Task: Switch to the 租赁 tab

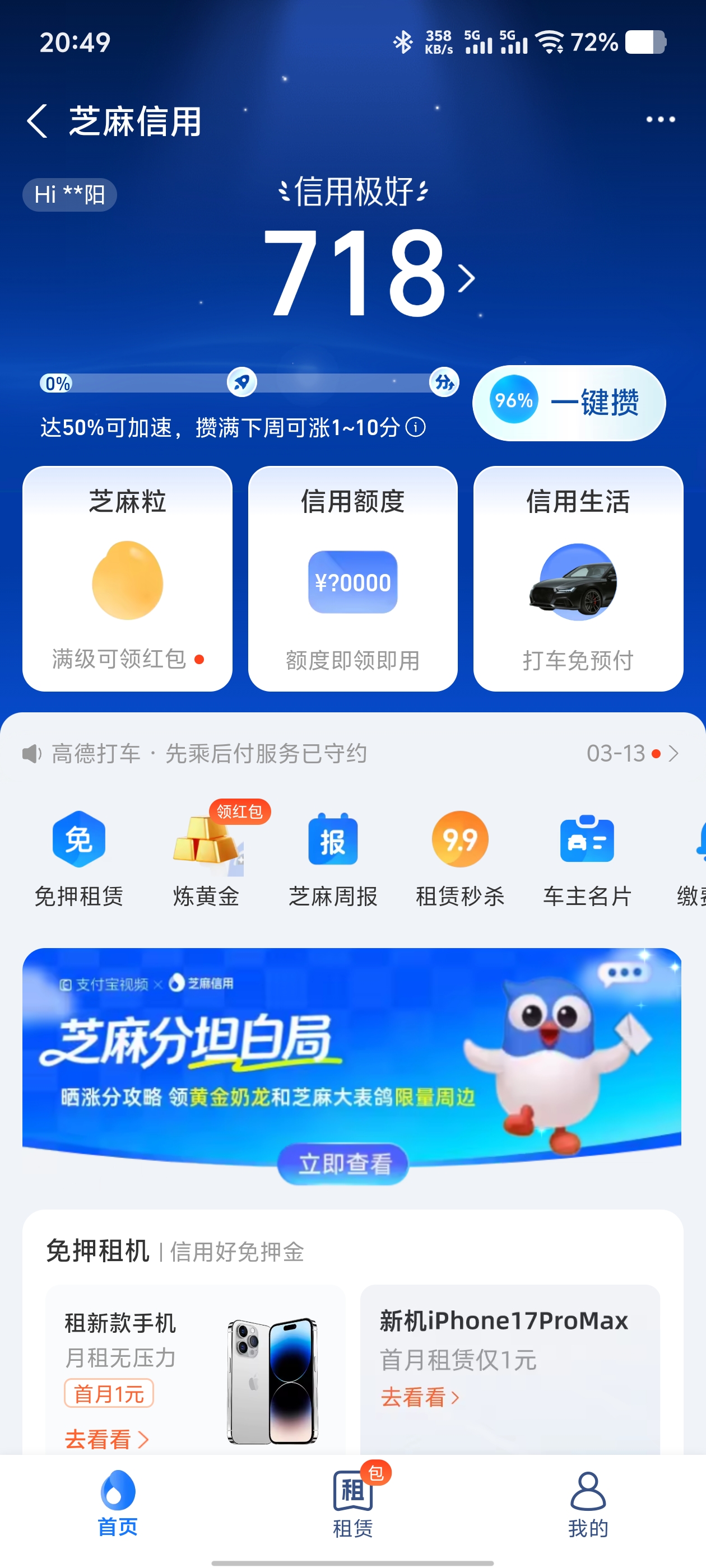Action: (x=352, y=1502)
